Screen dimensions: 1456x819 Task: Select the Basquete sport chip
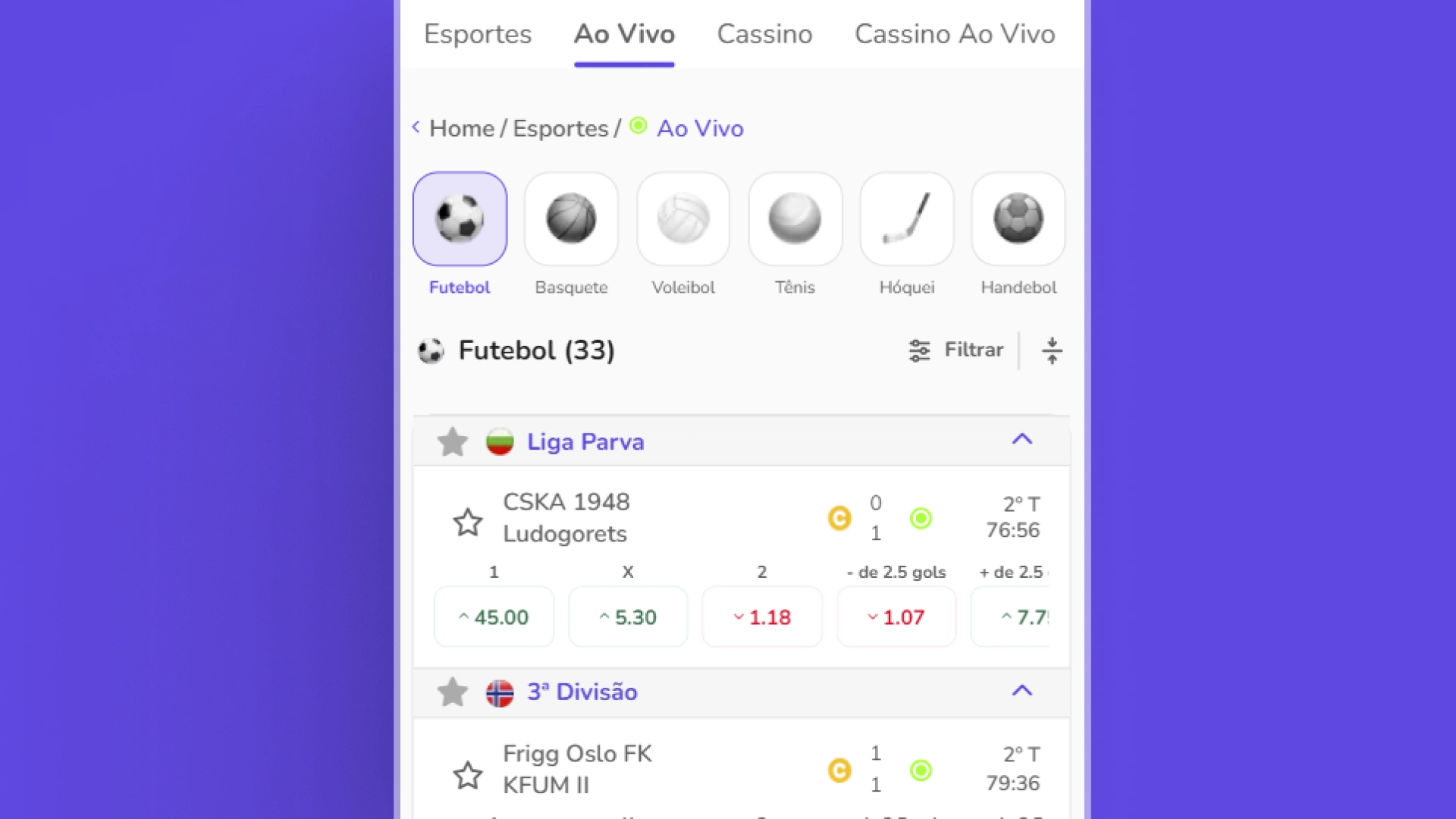[571, 219]
